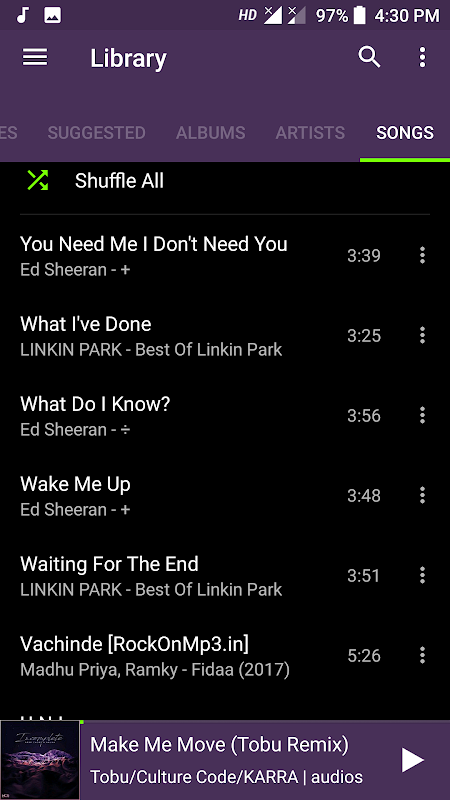Screen dimensions: 450x800
Task: Switch to the Suggested tab
Action: (x=96, y=133)
